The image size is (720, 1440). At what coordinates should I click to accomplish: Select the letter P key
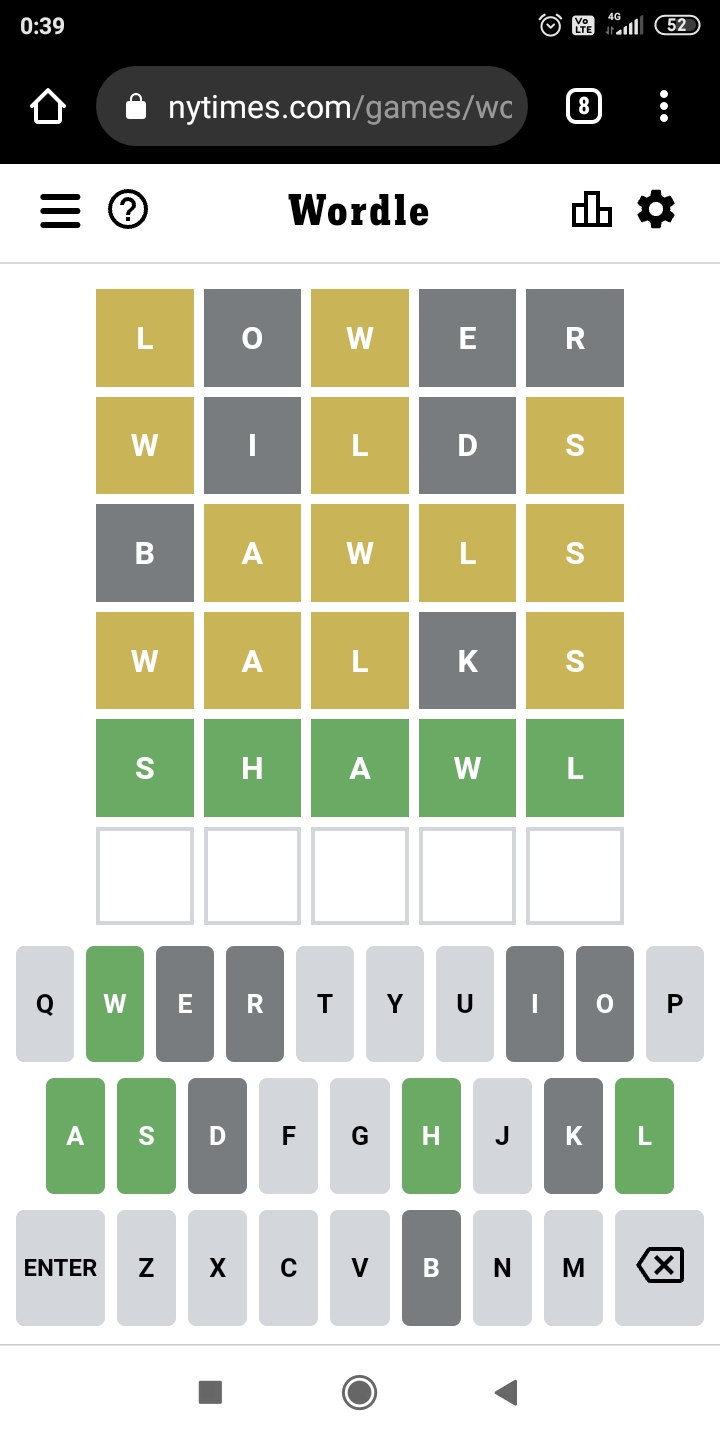[x=675, y=1004]
